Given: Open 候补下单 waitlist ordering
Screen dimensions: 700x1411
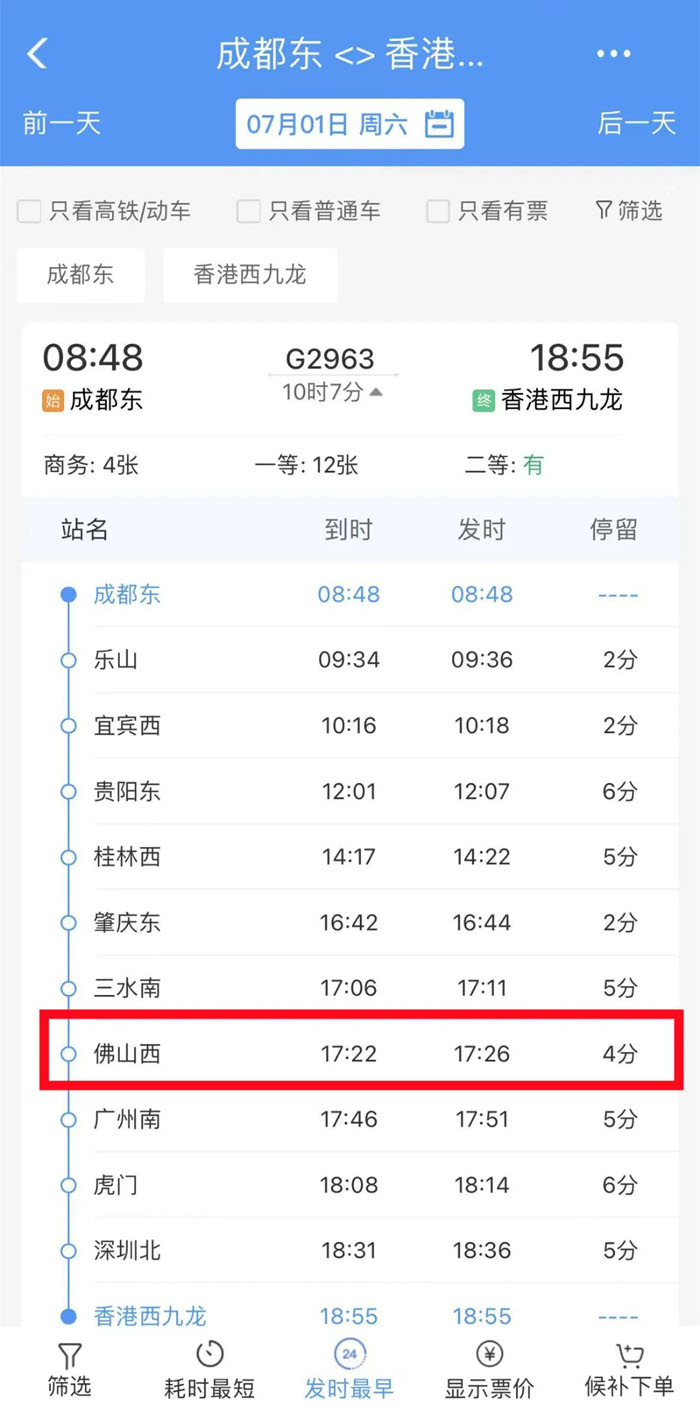Looking at the screenshot, I should click(629, 1370).
